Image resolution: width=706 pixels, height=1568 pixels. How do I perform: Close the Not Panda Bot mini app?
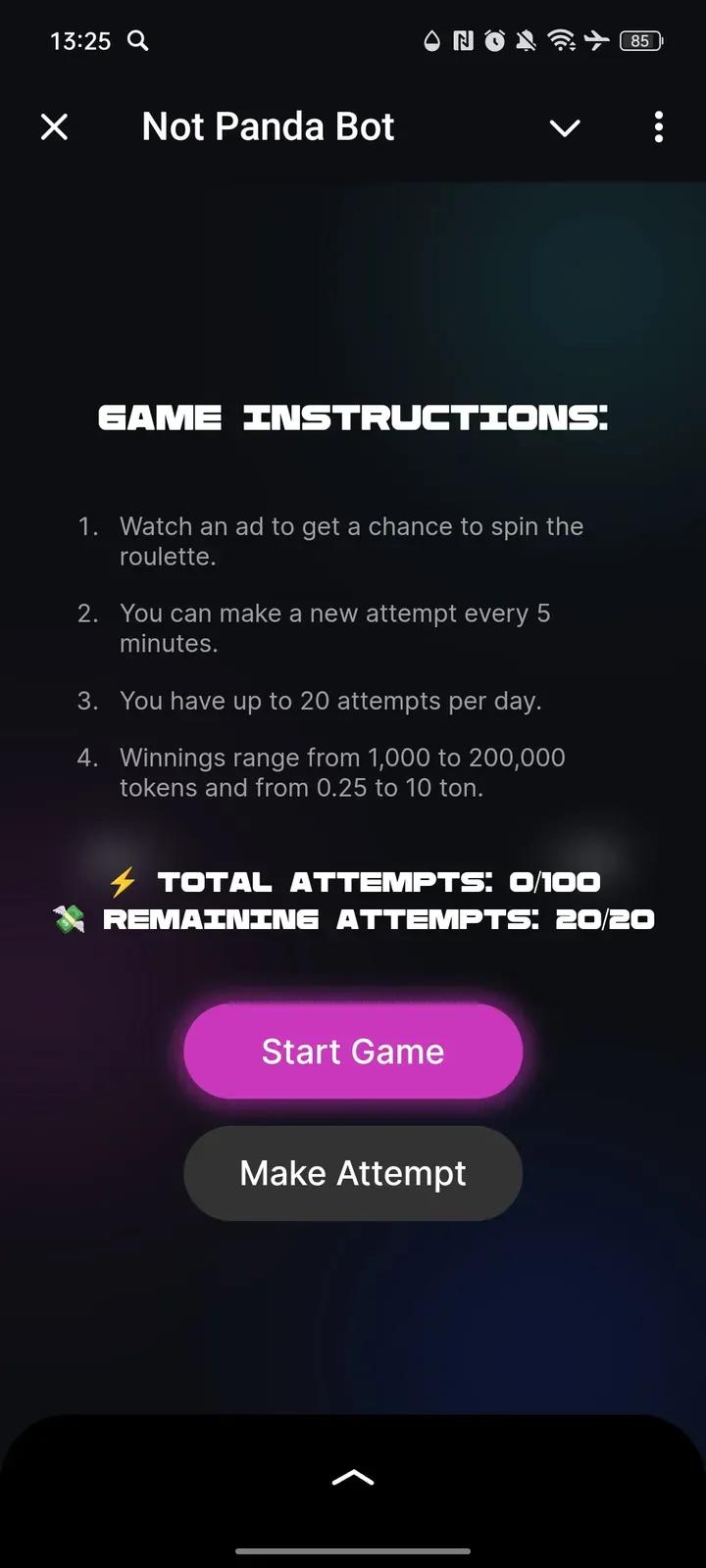point(55,127)
